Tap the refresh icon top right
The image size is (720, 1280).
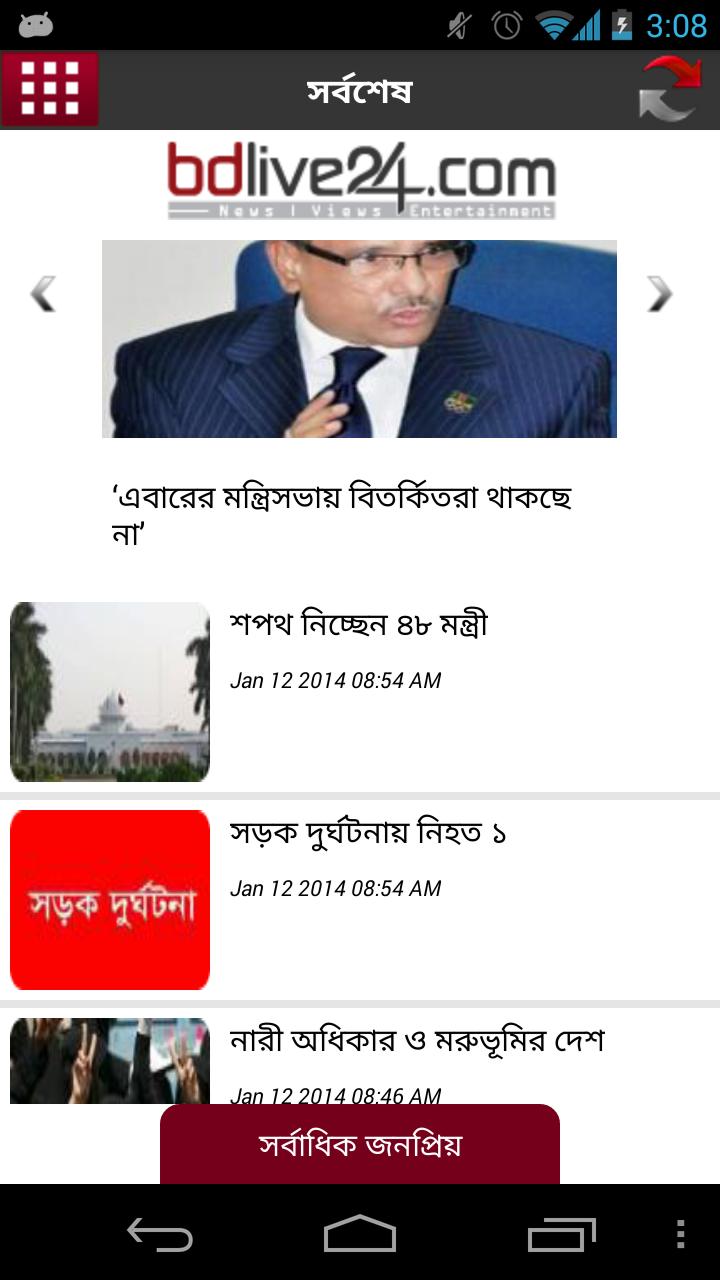click(x=668, y=89)
